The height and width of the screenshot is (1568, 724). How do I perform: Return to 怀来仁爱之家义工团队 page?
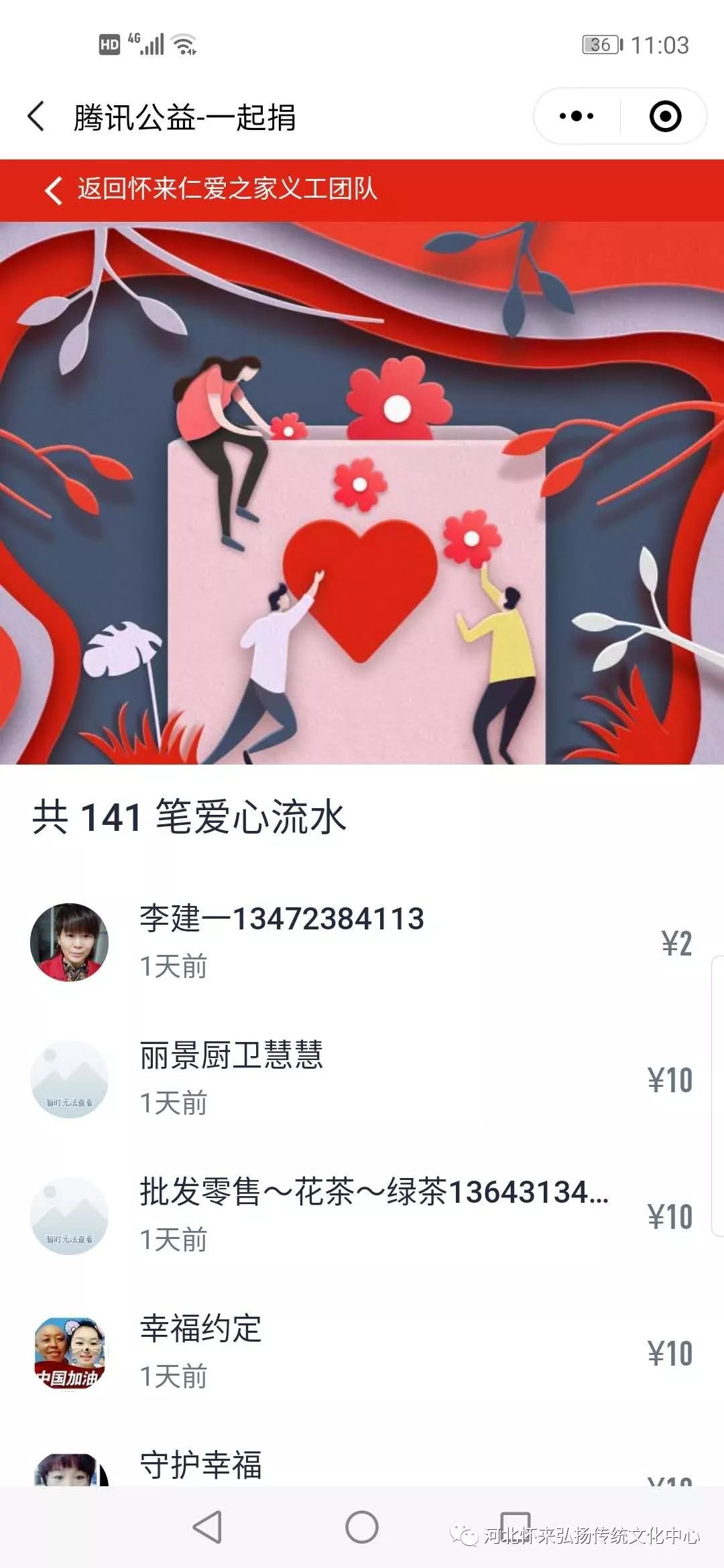211,190
